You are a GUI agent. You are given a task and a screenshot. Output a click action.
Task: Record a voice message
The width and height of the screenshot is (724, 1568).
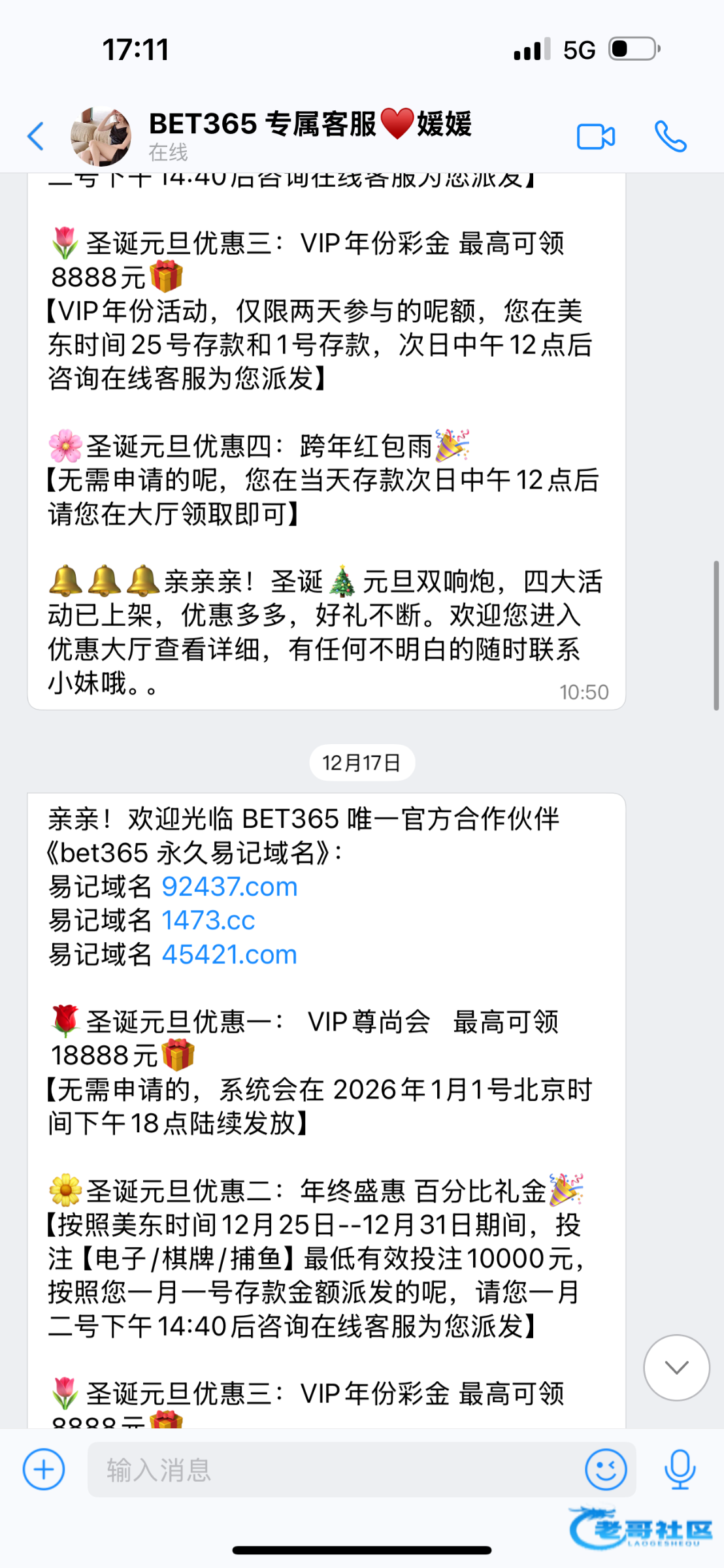coord(680,1470)
